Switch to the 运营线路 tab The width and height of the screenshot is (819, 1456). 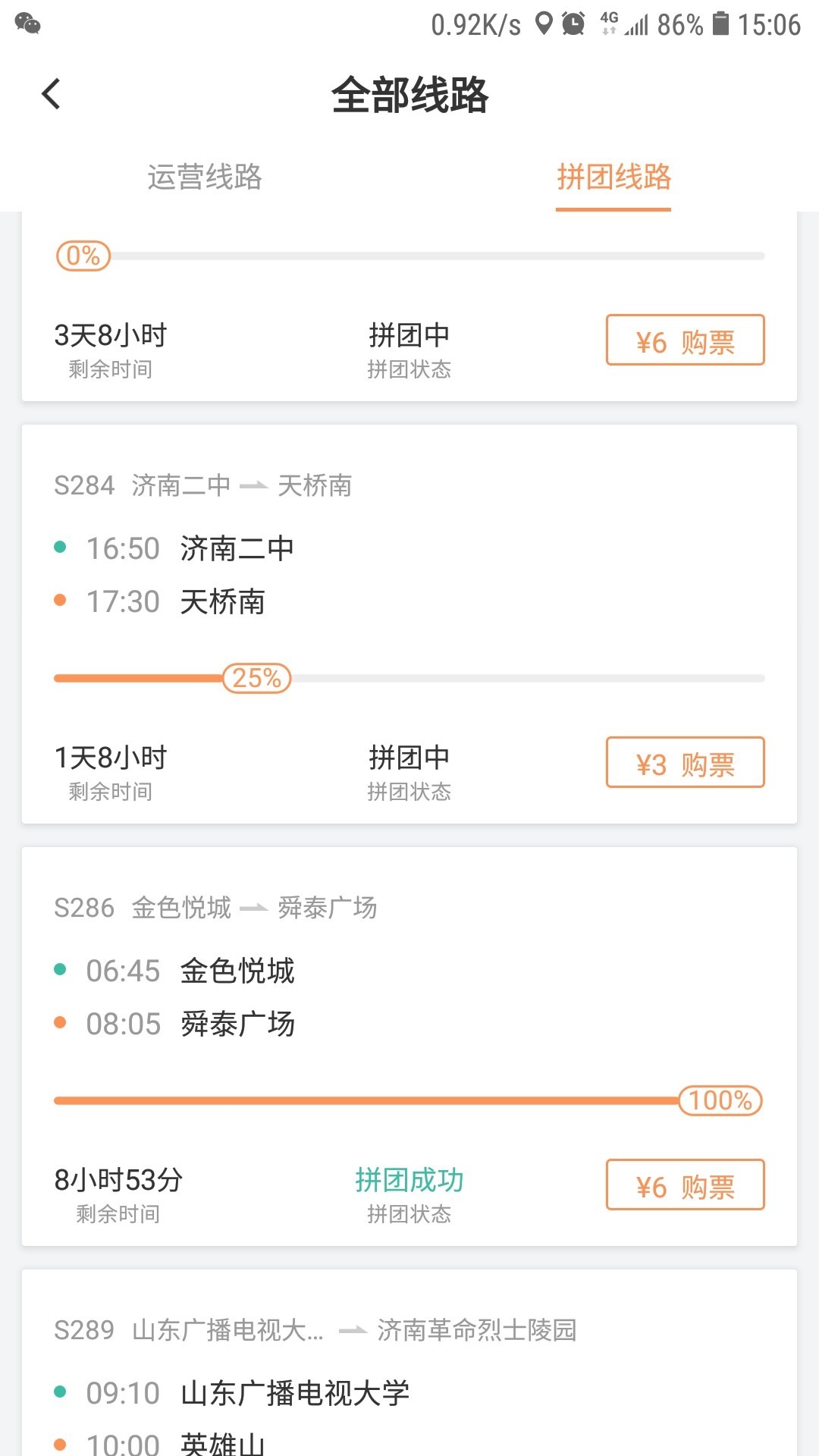(x=206, y=179)
